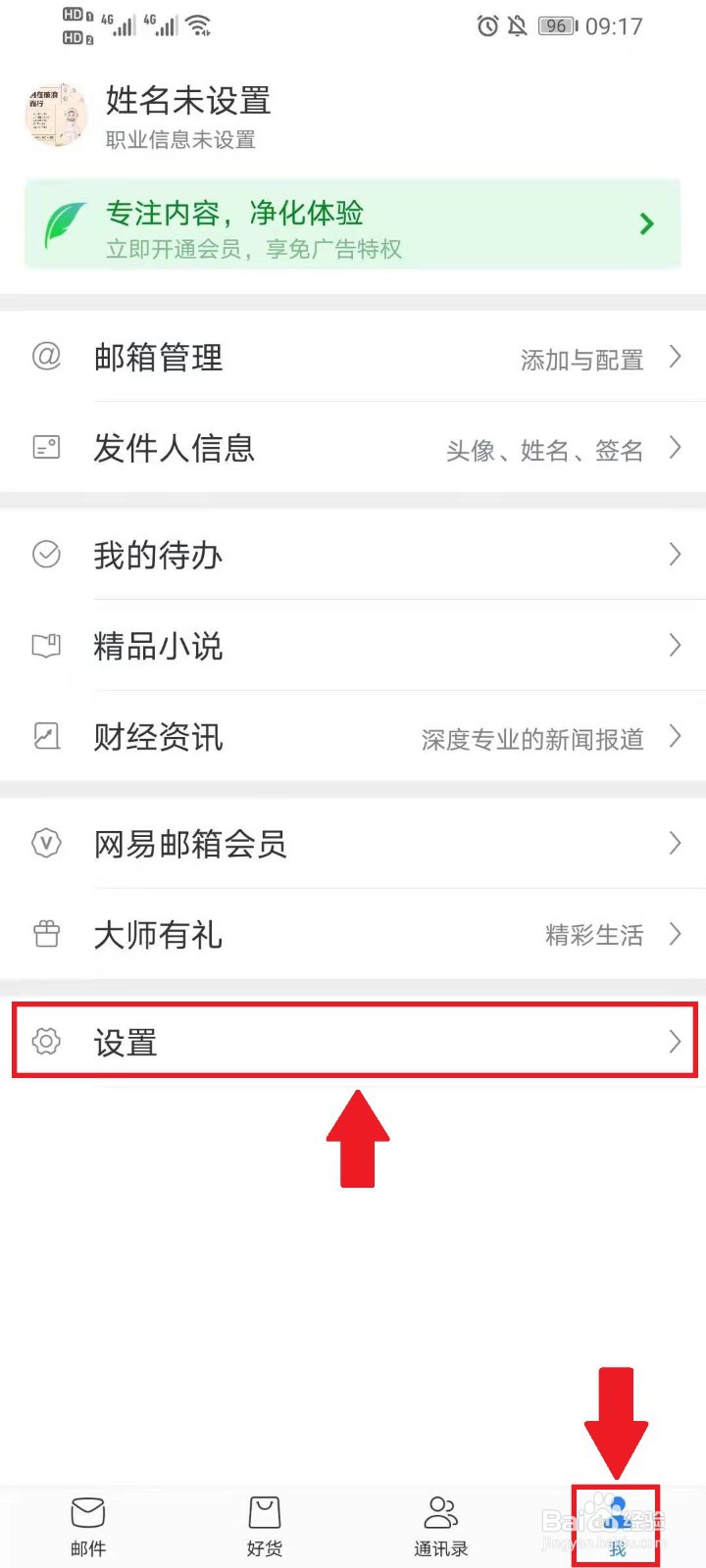Open 邮箱管理 via the @ icon
Screen dimensions: 706x1568
pos(45,358)
